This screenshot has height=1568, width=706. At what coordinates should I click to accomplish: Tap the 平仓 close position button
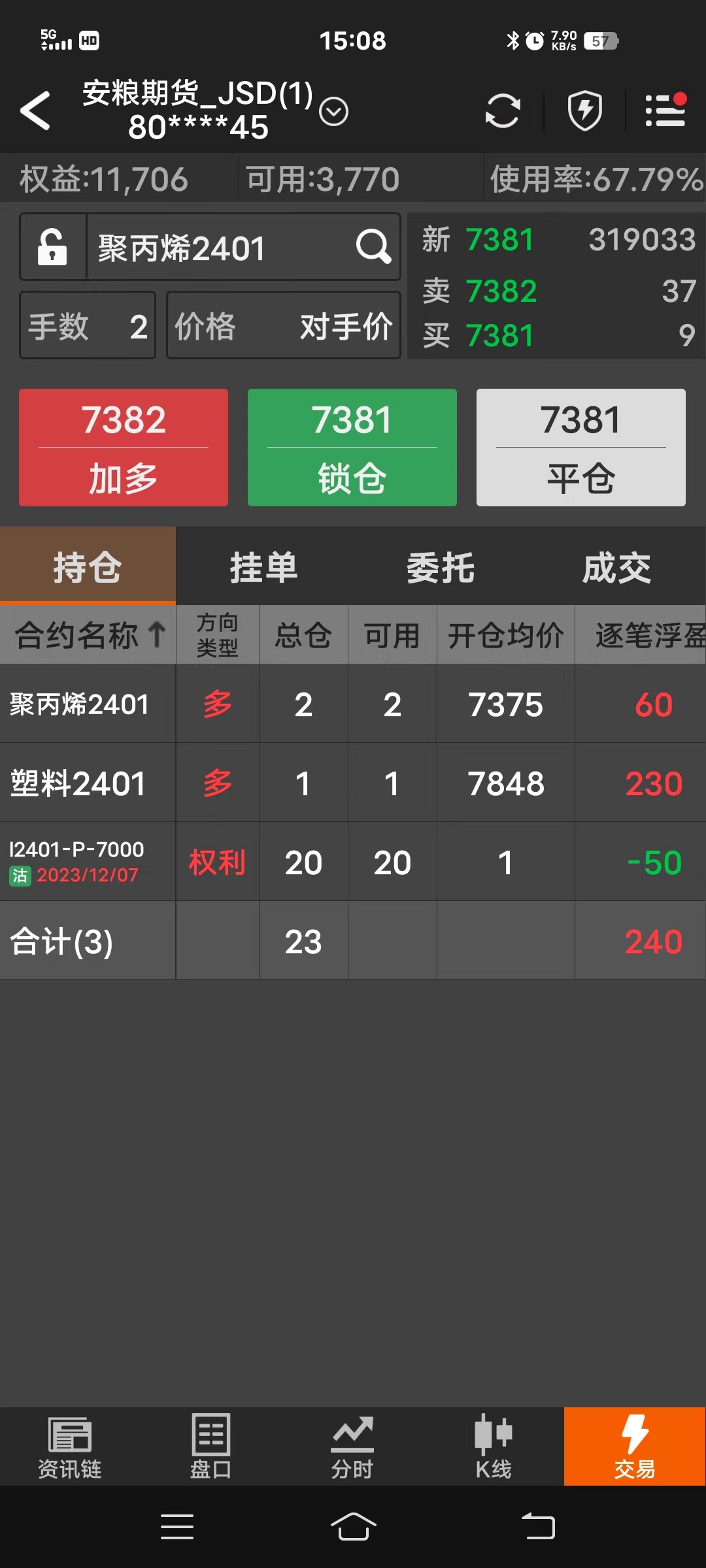(580, 448)
